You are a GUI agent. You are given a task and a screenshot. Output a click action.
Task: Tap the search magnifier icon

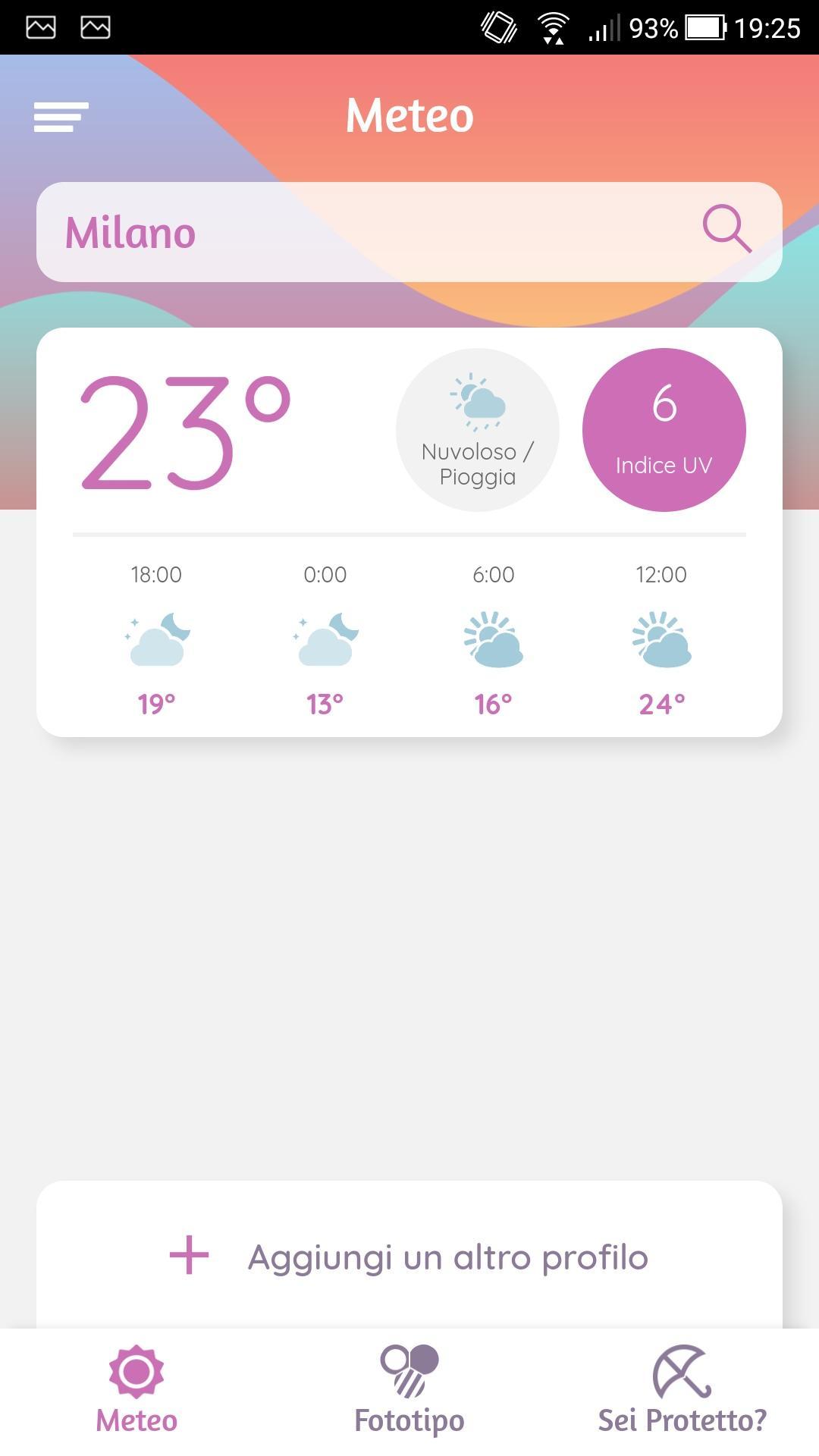[726, 228]
